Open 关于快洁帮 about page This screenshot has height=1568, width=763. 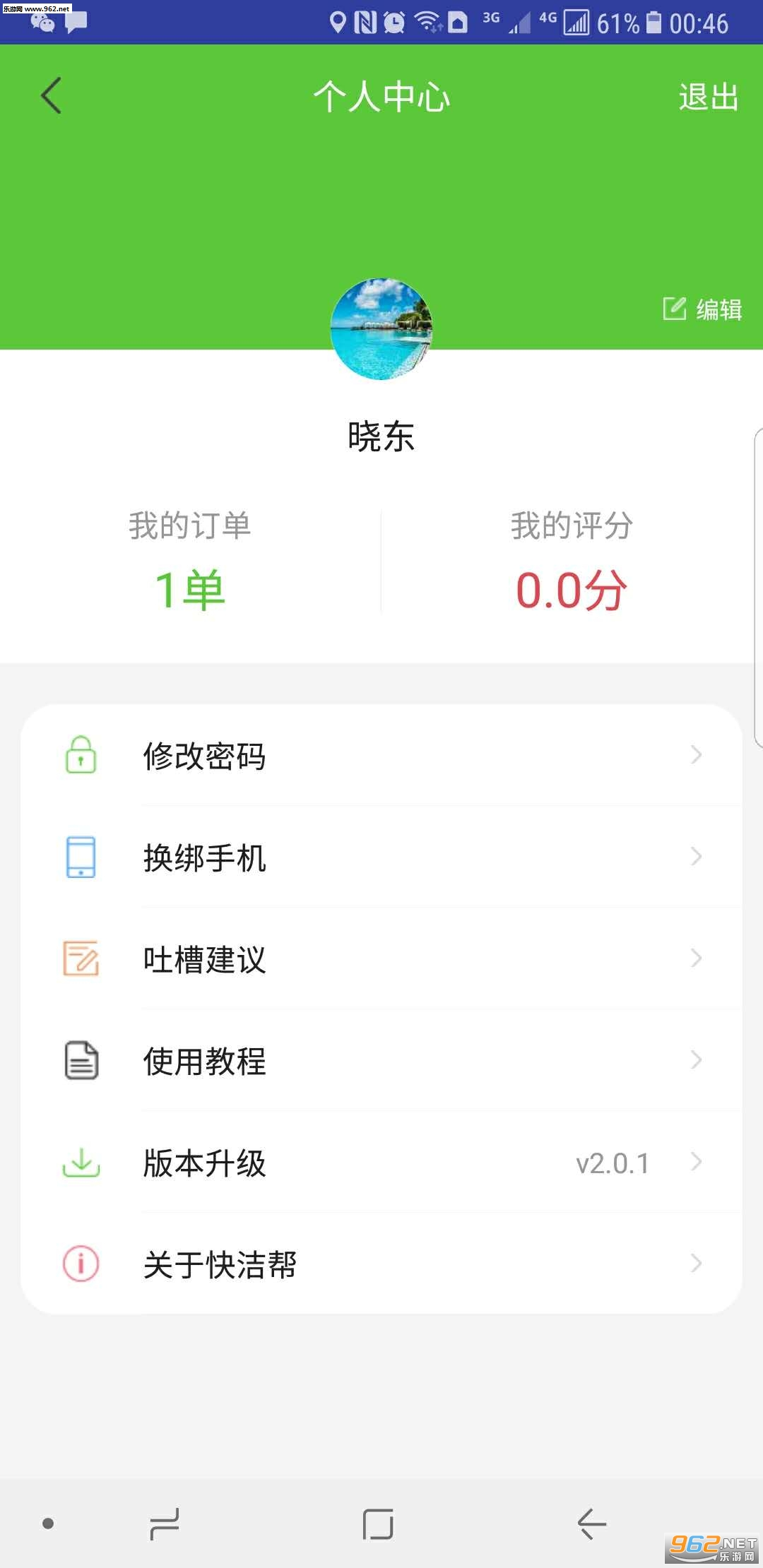381,1264
